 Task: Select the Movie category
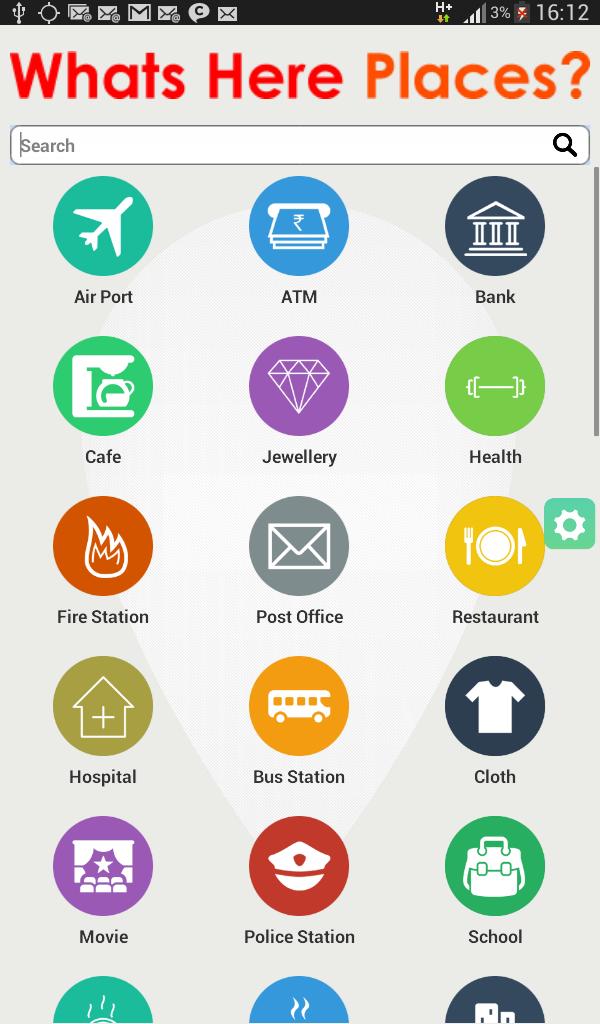[x=103, y=866]
